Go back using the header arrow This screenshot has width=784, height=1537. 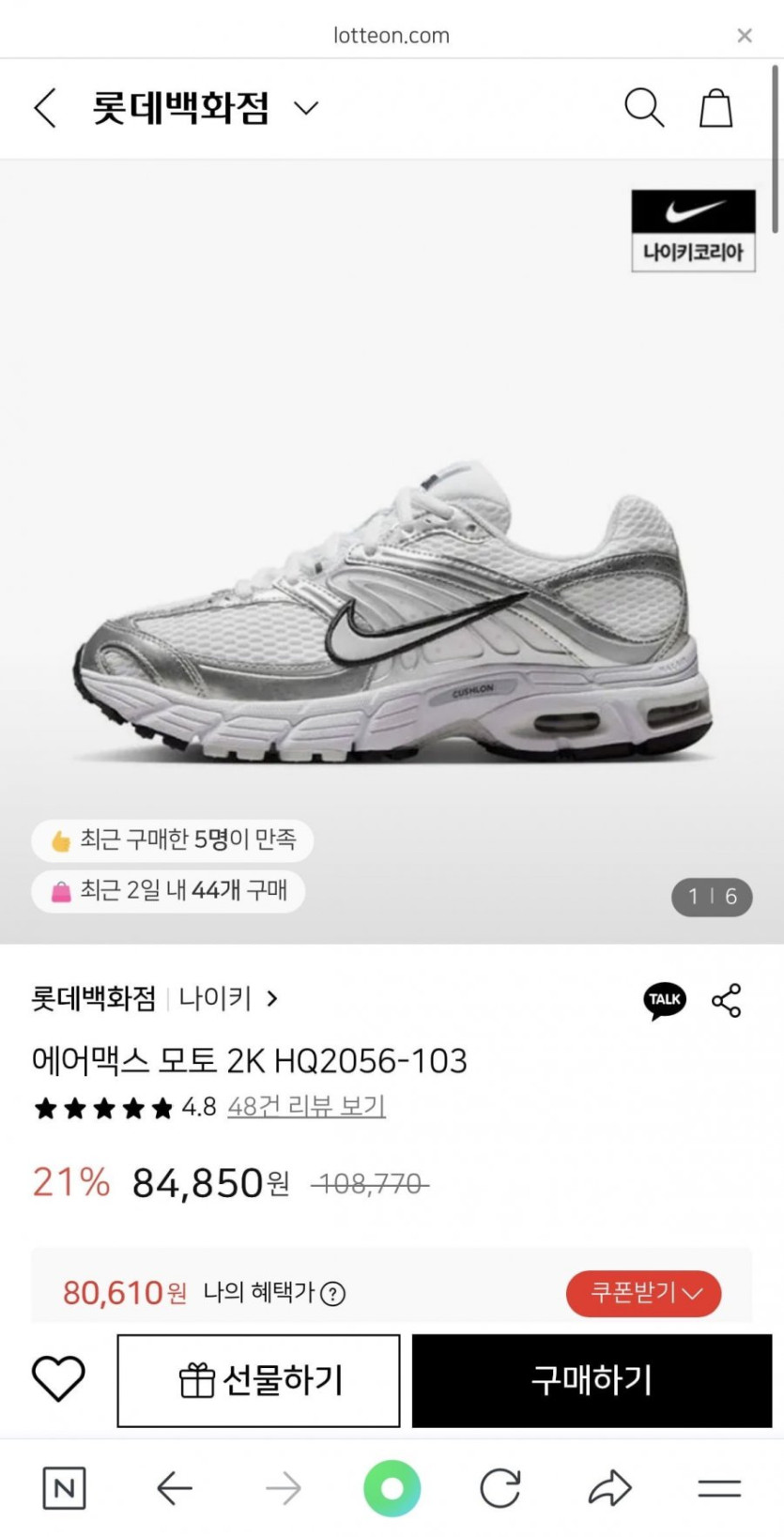click(45, 108)
